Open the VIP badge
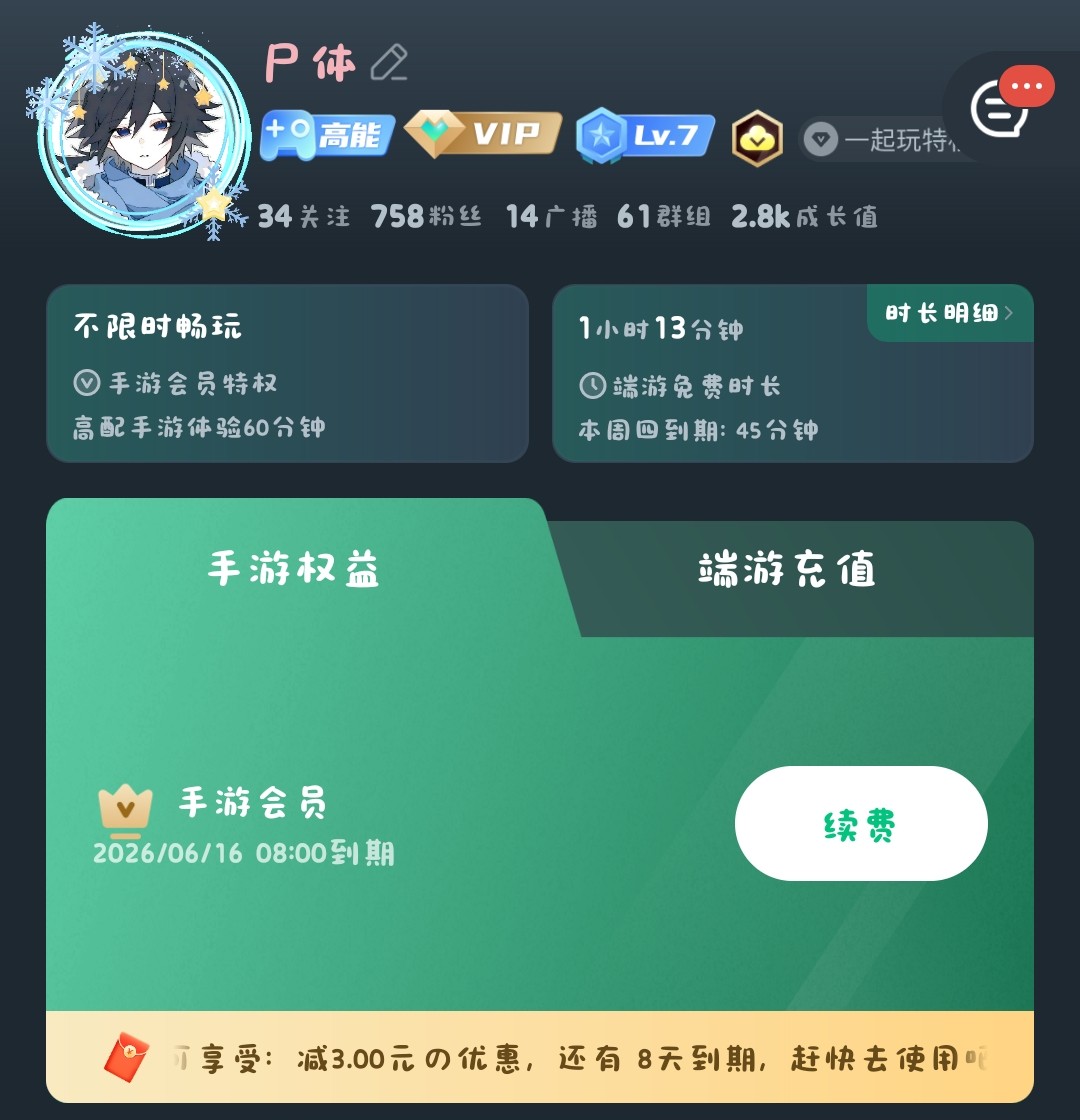 [483, 134]
